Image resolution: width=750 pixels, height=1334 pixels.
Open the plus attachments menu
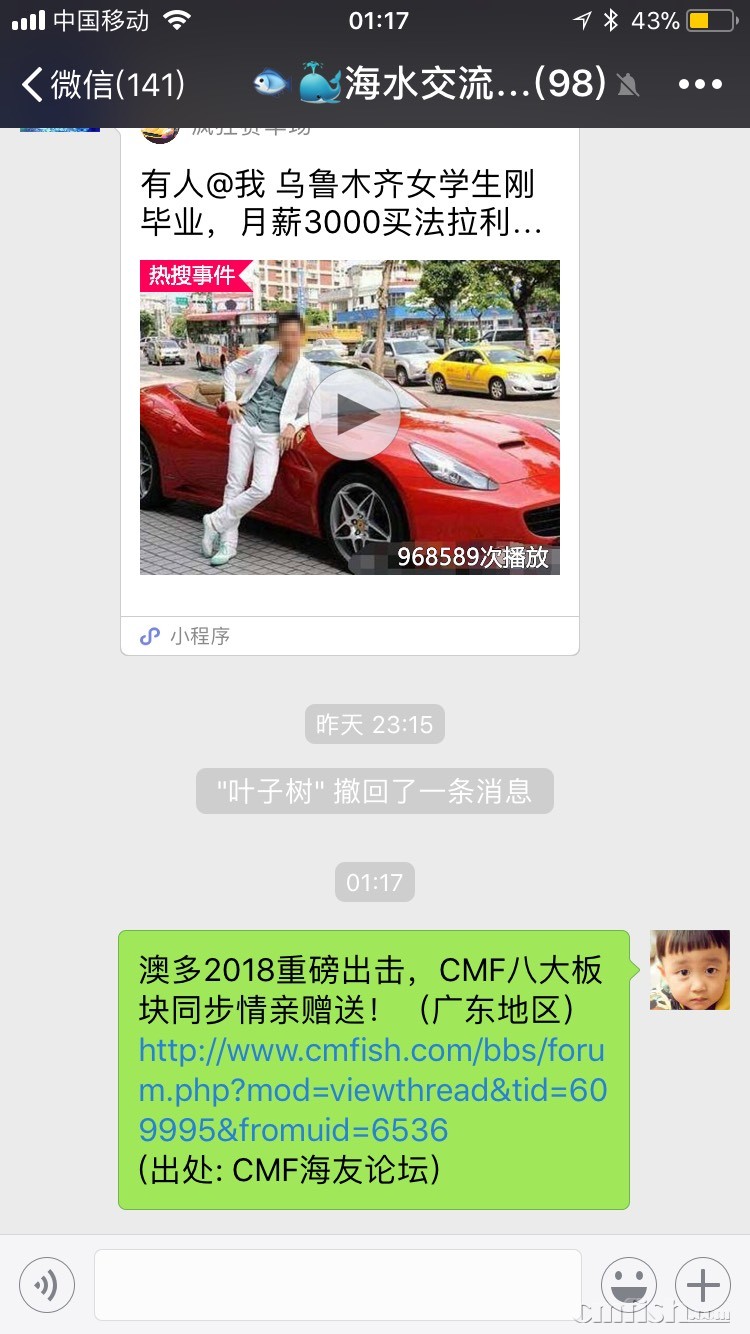703,1284
